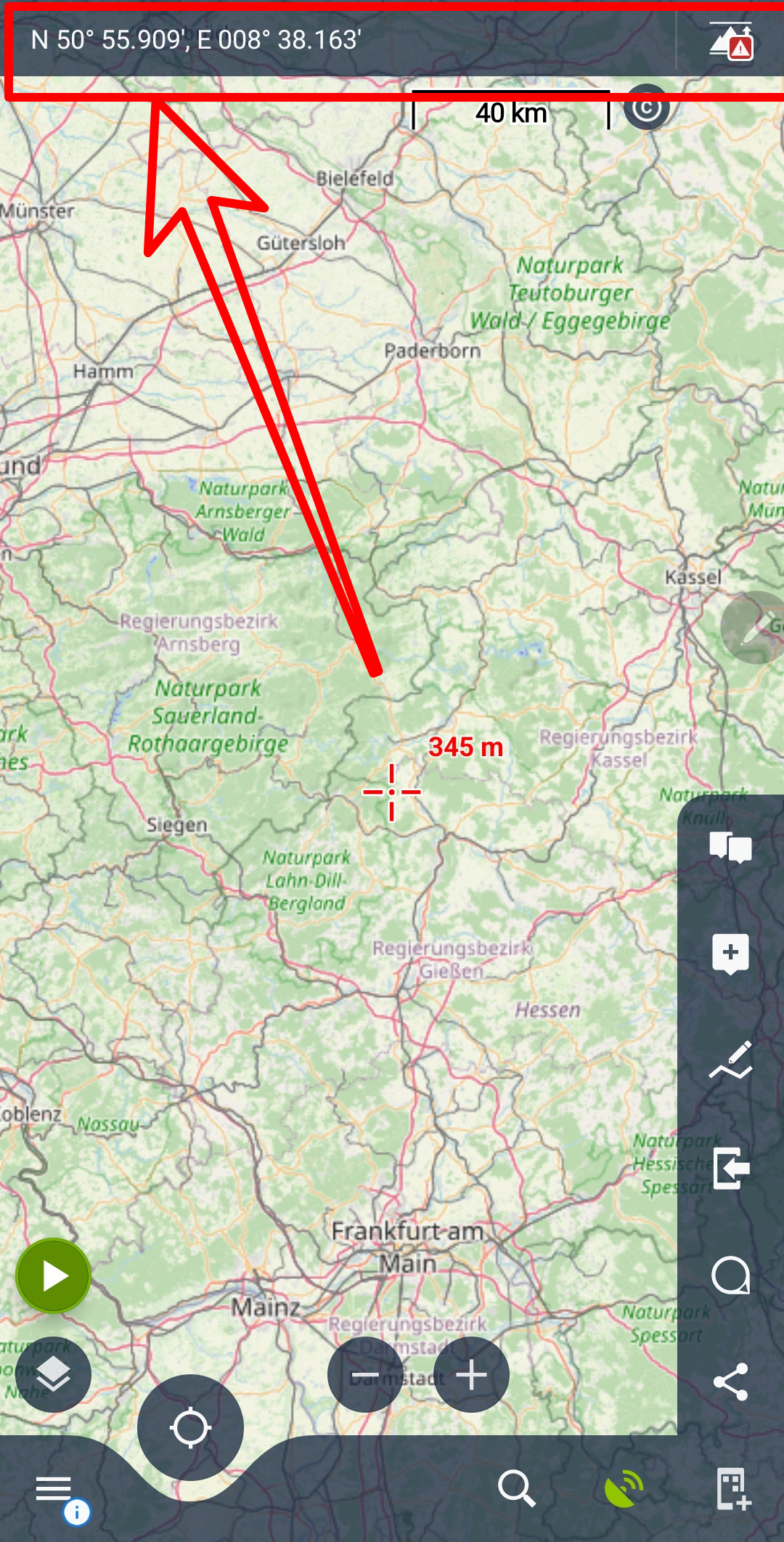Zoom in with the plus button

point(471,1374)
